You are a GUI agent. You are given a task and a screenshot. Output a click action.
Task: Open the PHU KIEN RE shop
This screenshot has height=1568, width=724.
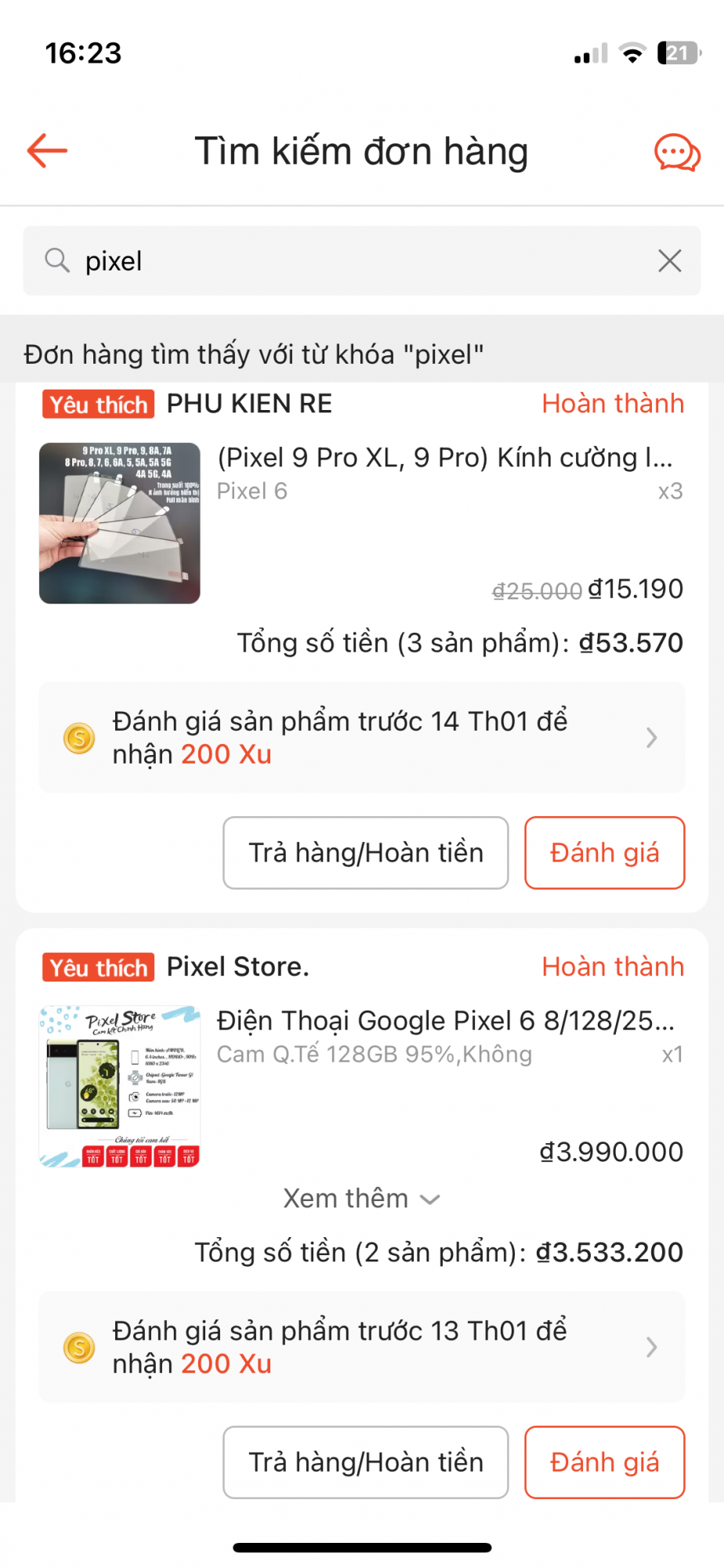pyautogui.click(x=249, y=404)
